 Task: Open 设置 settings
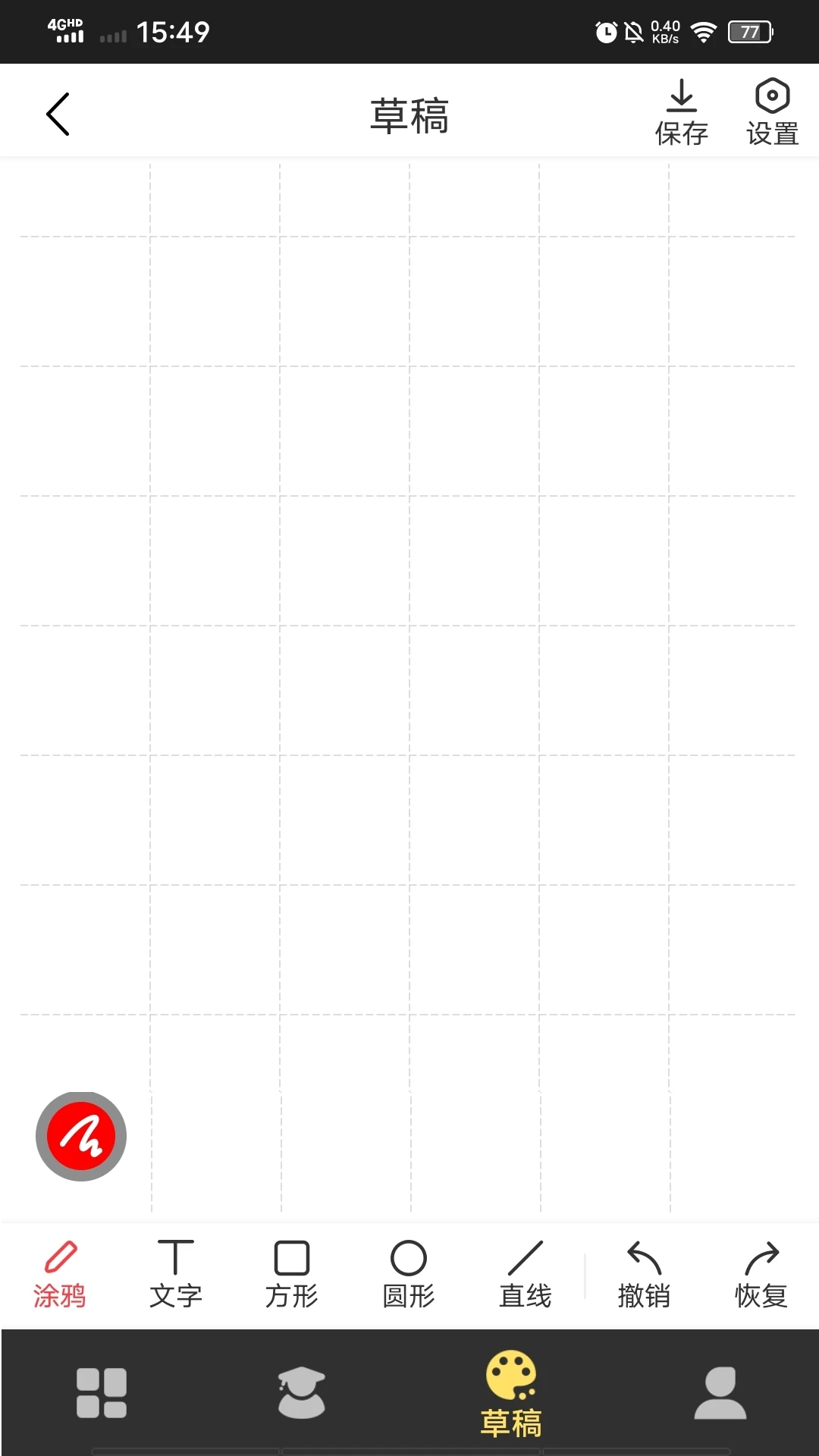[772, 113]
